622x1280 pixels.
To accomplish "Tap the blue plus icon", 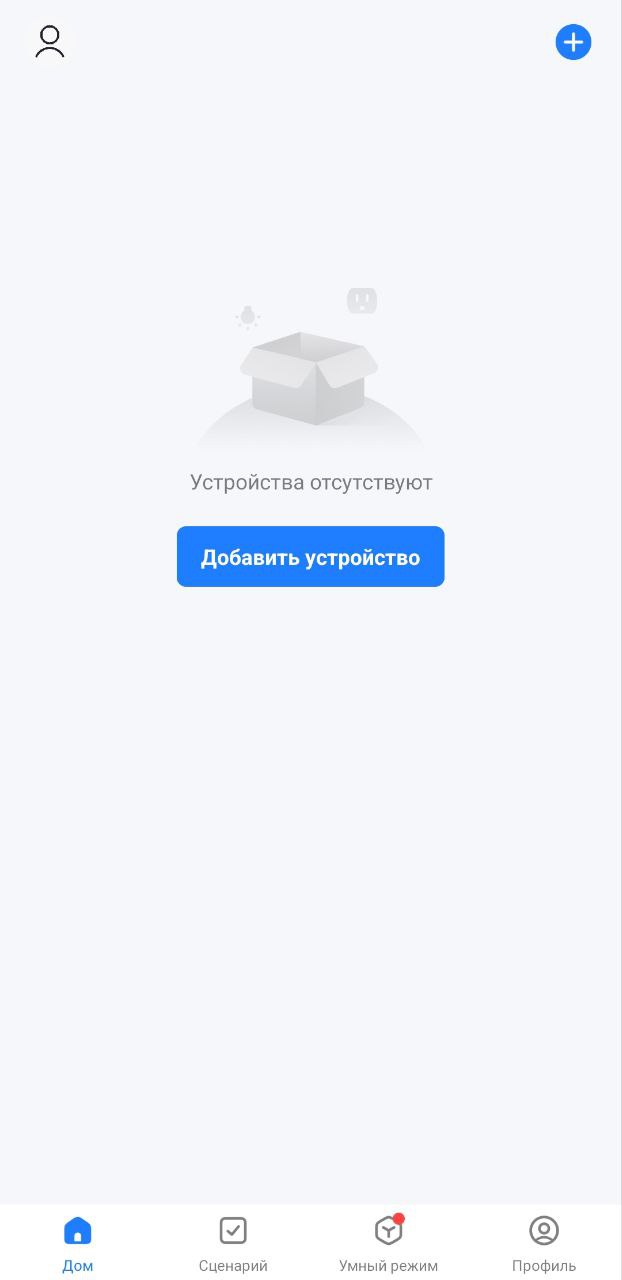I will pos(573,42).
